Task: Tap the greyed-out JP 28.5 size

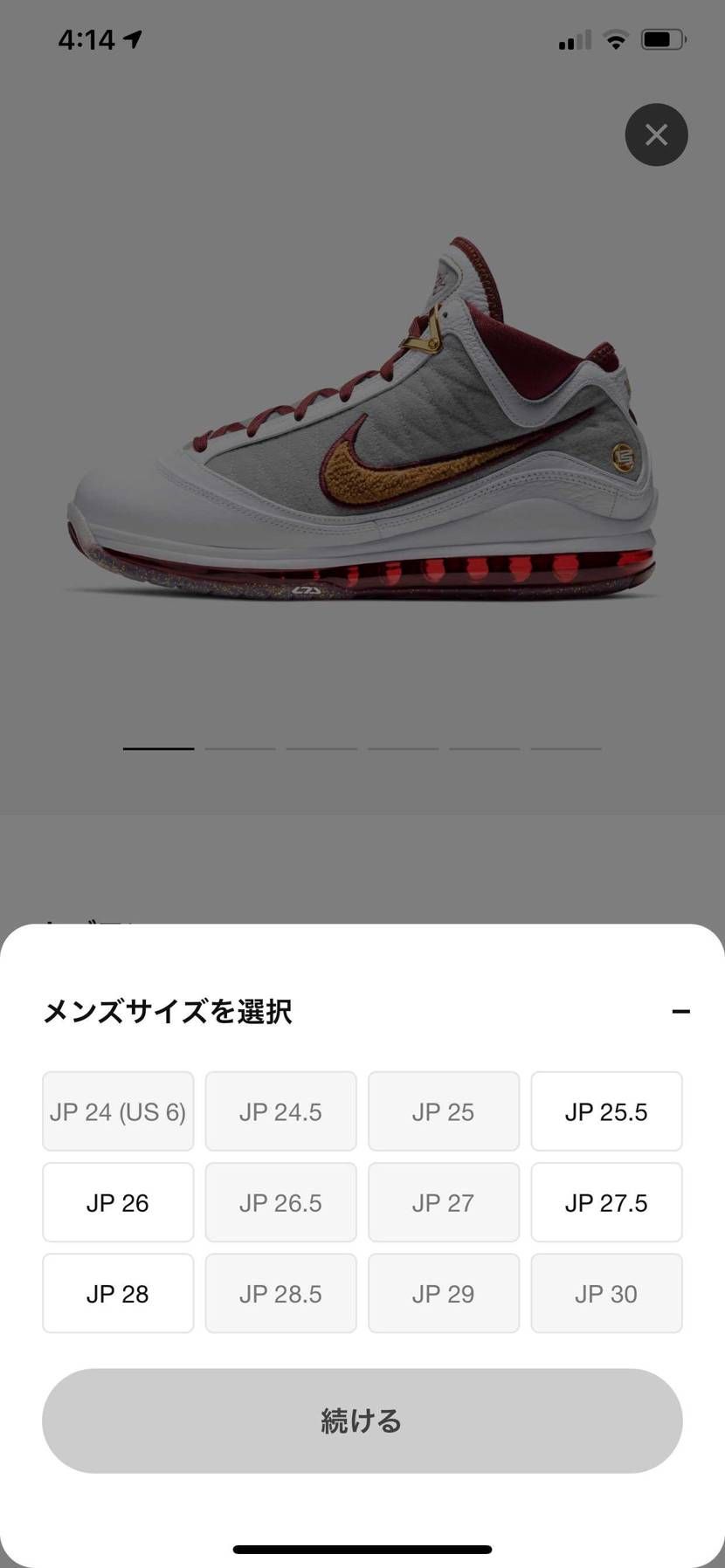Action: [x=280, y=1293]
